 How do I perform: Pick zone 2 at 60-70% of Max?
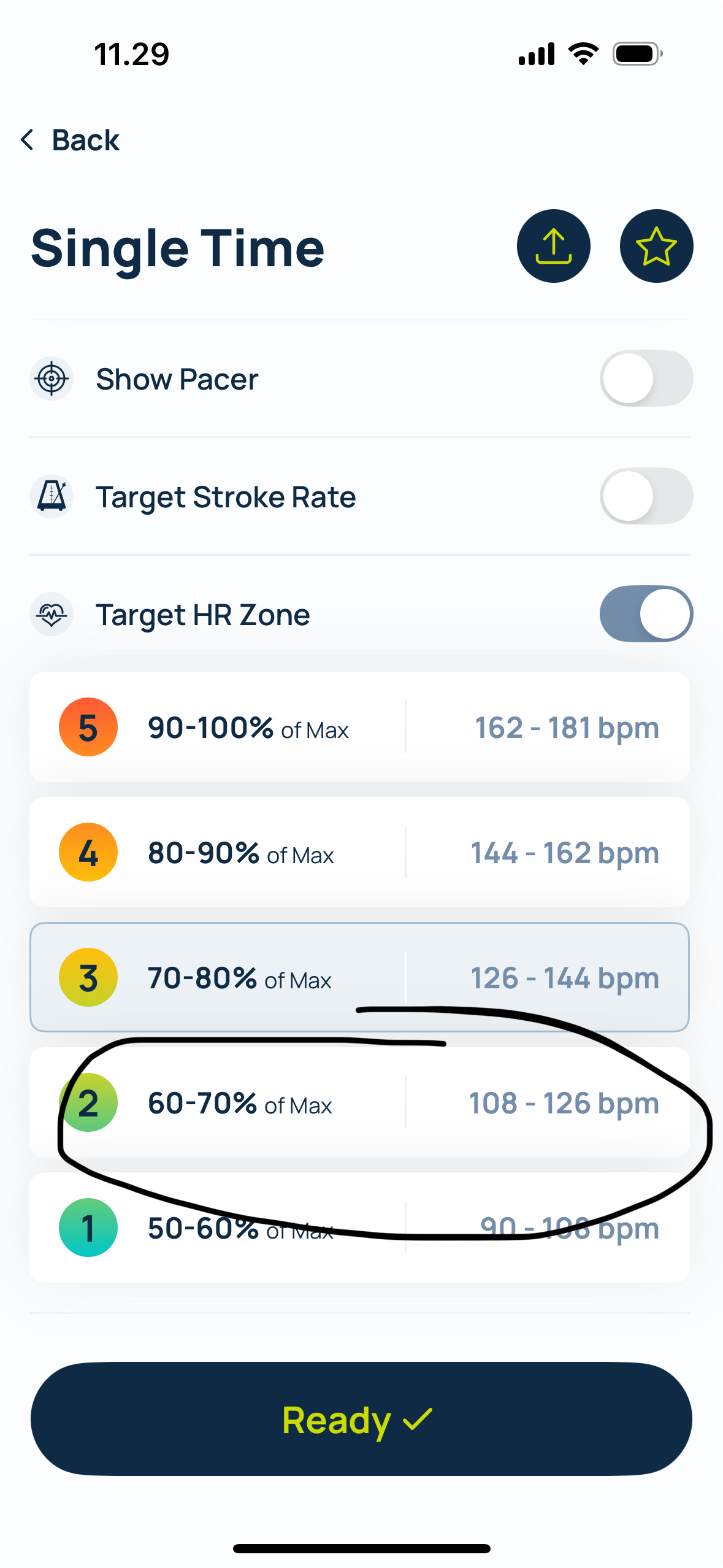[359, 1102]
